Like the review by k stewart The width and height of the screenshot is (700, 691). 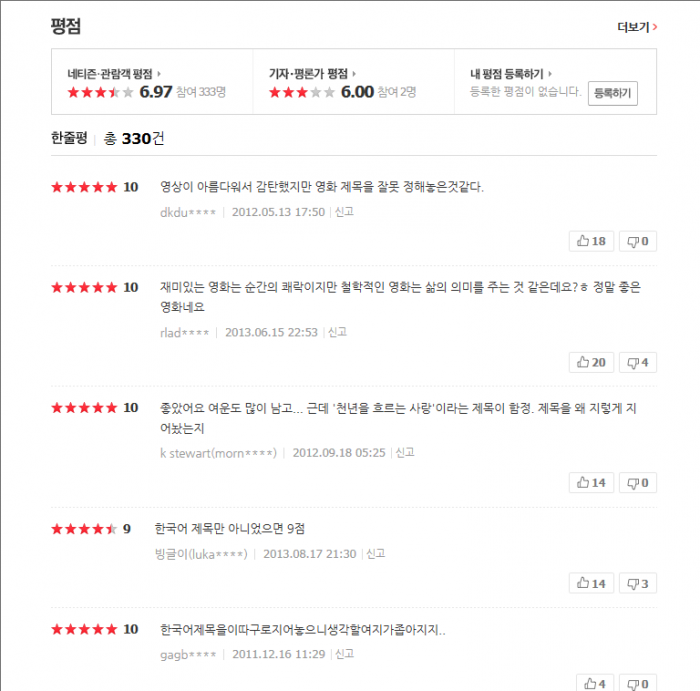[x=590, y=483]
